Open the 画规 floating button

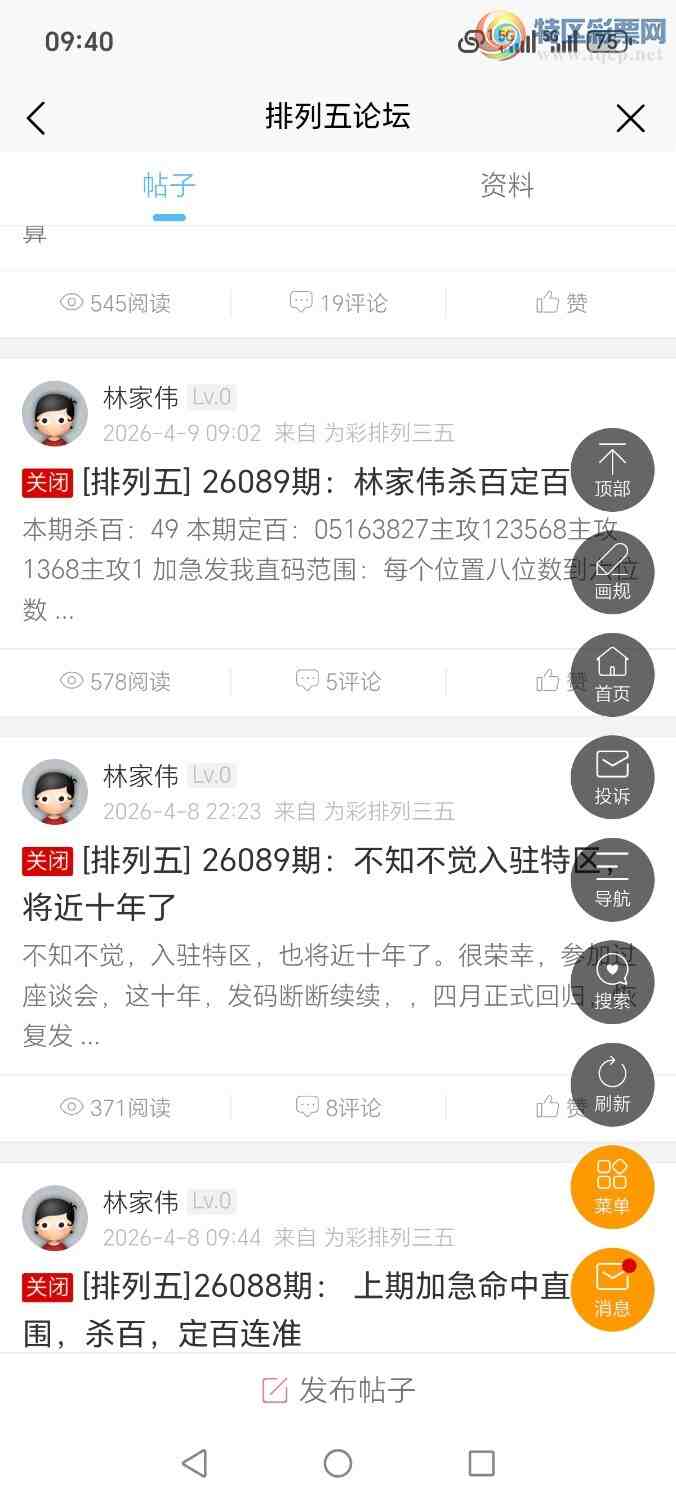pos(612,573)
